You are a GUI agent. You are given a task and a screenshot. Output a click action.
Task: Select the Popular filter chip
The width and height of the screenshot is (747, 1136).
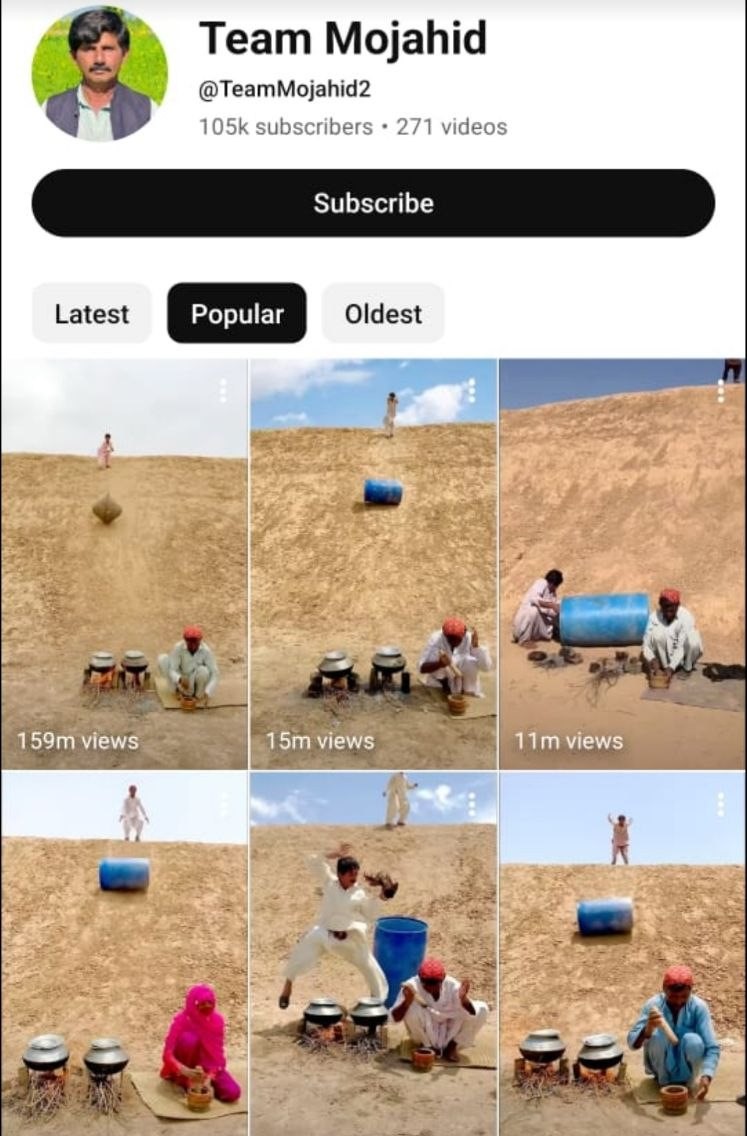point(237,314)
